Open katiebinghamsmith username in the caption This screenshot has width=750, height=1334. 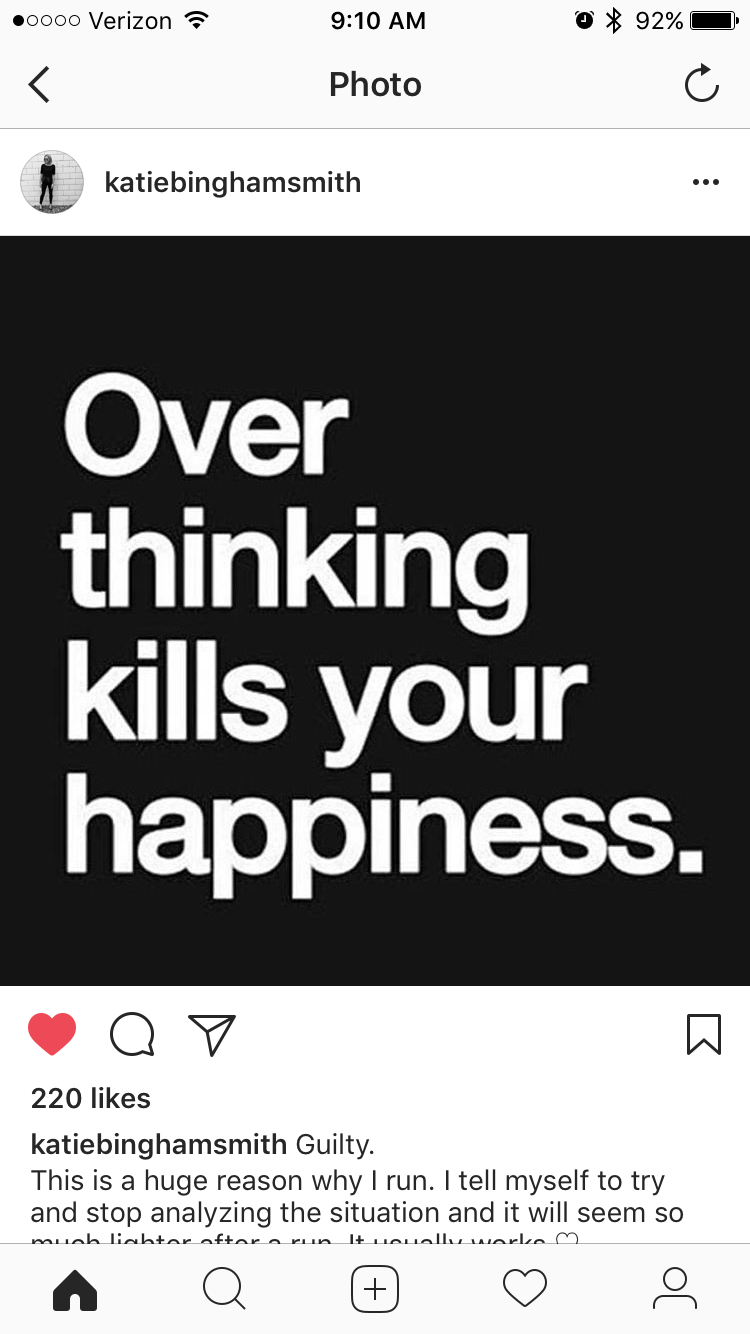click(x=159, y=1144)
